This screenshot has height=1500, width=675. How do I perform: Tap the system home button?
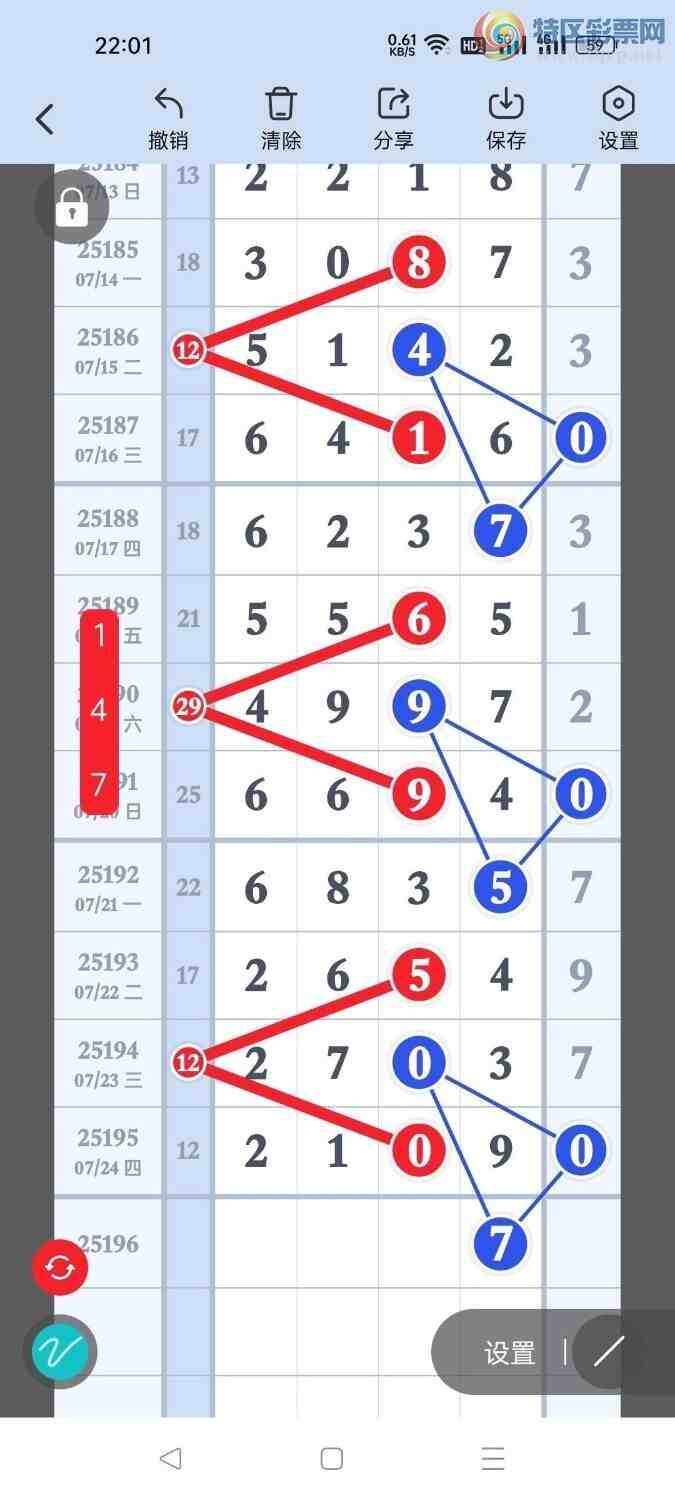tap(332, 1458)
